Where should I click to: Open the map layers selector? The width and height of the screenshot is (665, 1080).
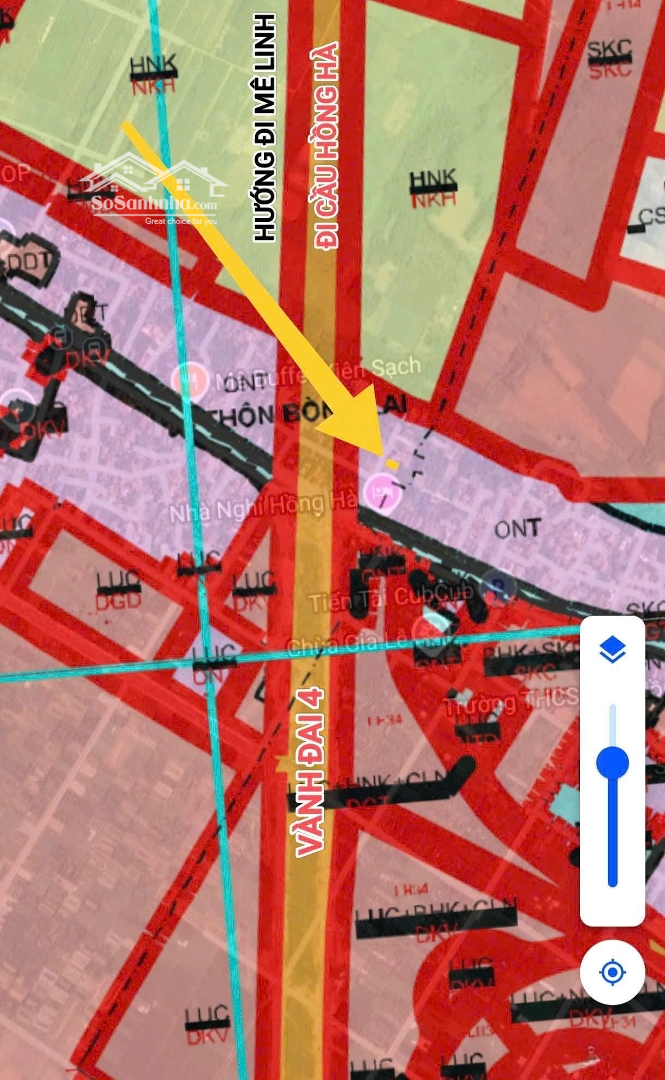612,650
